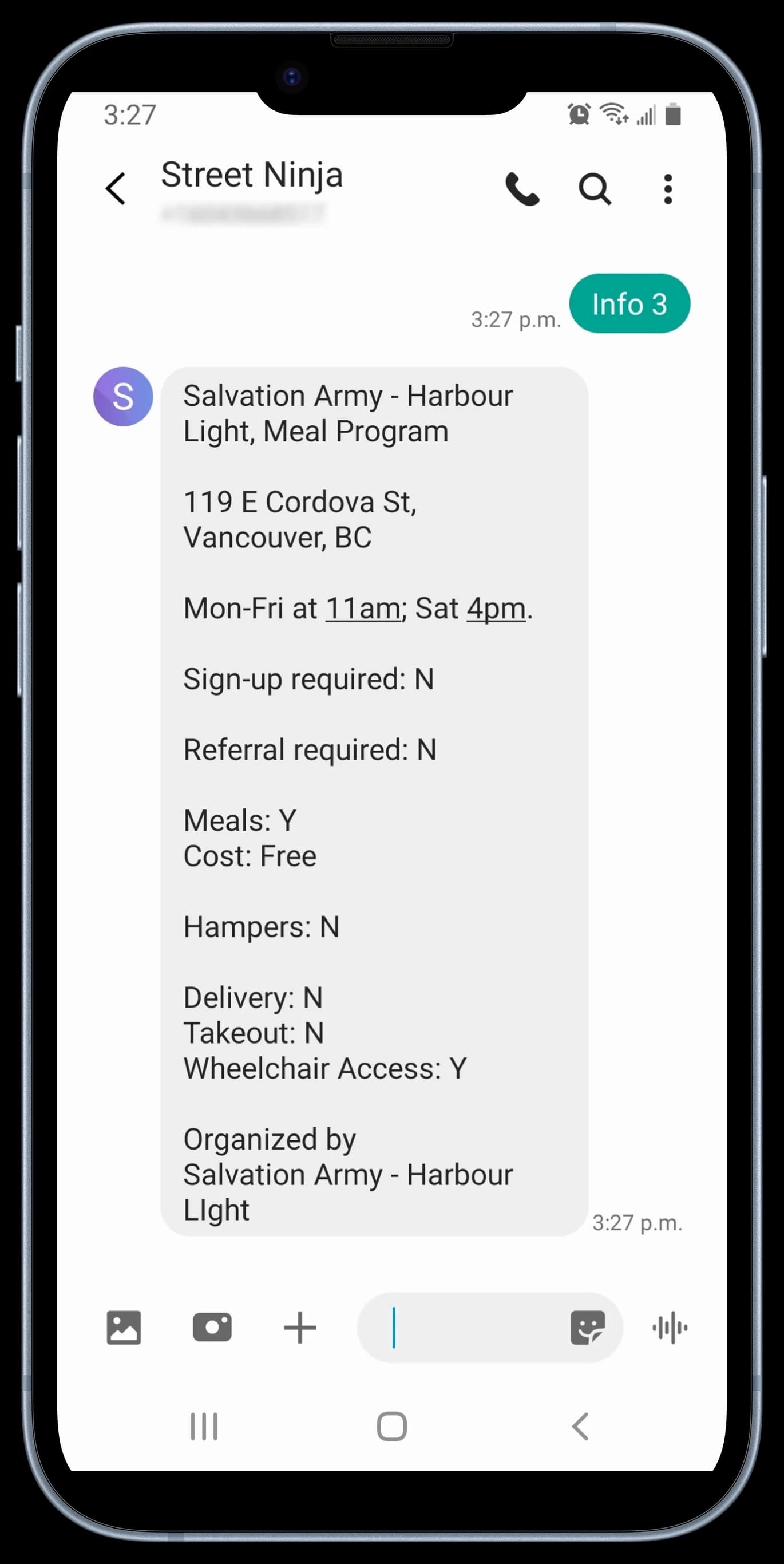Image resolution: width=784 pixels, height=1564 pixels.
Task: Go back from Street Ninja conversation
Action: pos(115,189)
